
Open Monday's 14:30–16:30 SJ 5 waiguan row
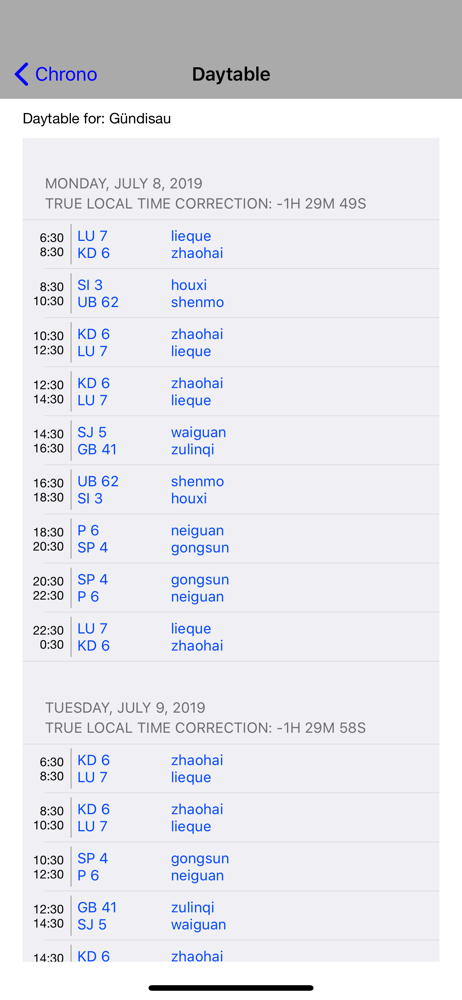(231, 441)
